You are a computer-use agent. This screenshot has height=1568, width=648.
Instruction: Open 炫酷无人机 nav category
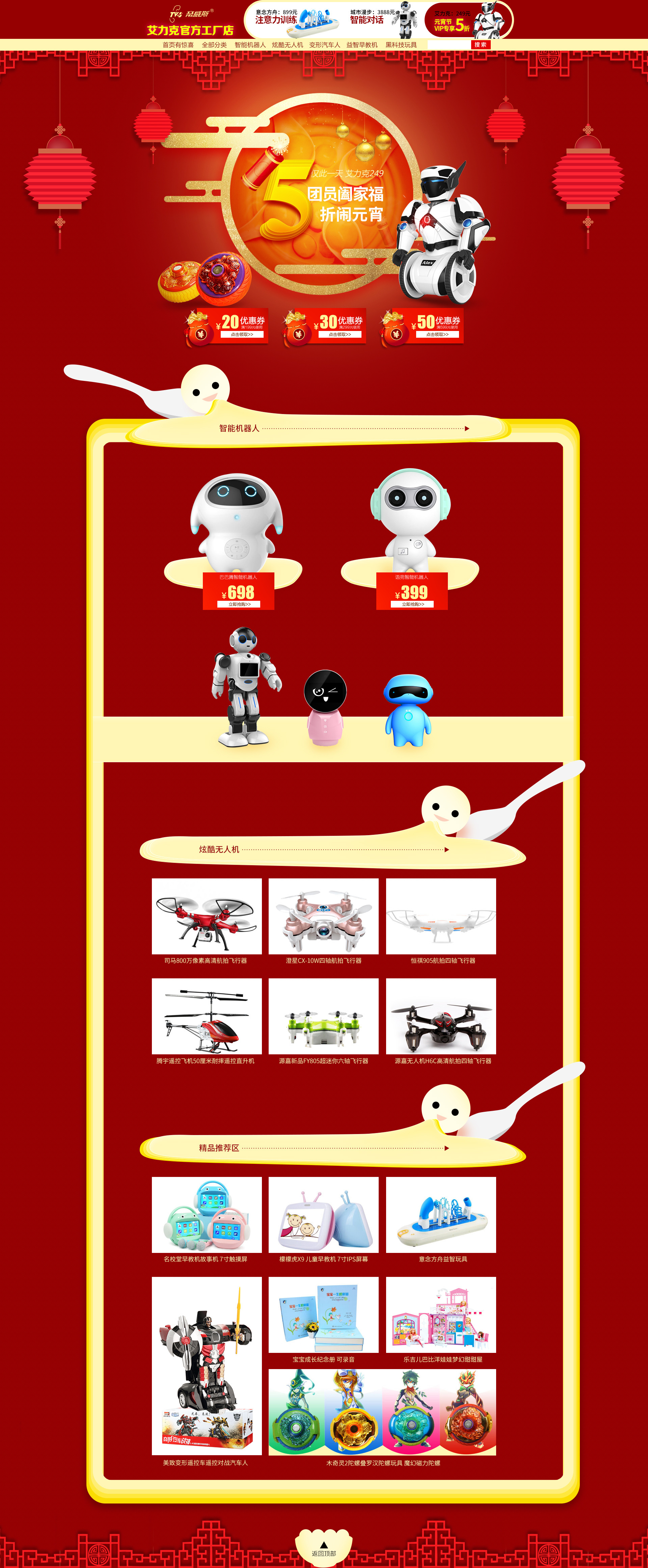tap(287, 45)
